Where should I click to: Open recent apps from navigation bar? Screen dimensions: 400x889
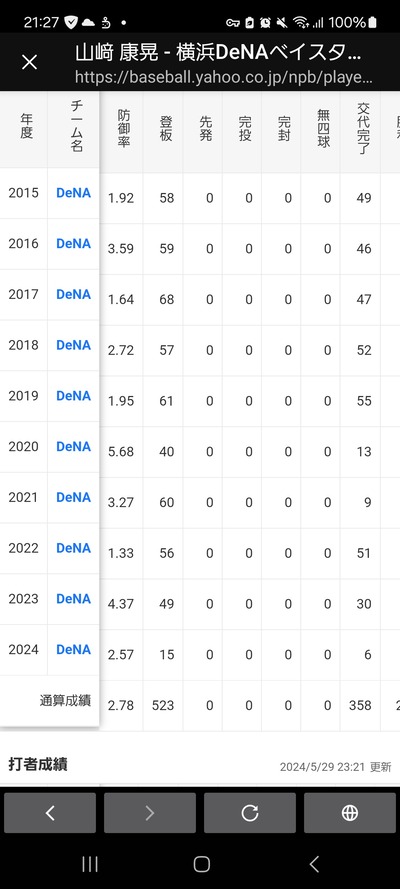point(90,864)
